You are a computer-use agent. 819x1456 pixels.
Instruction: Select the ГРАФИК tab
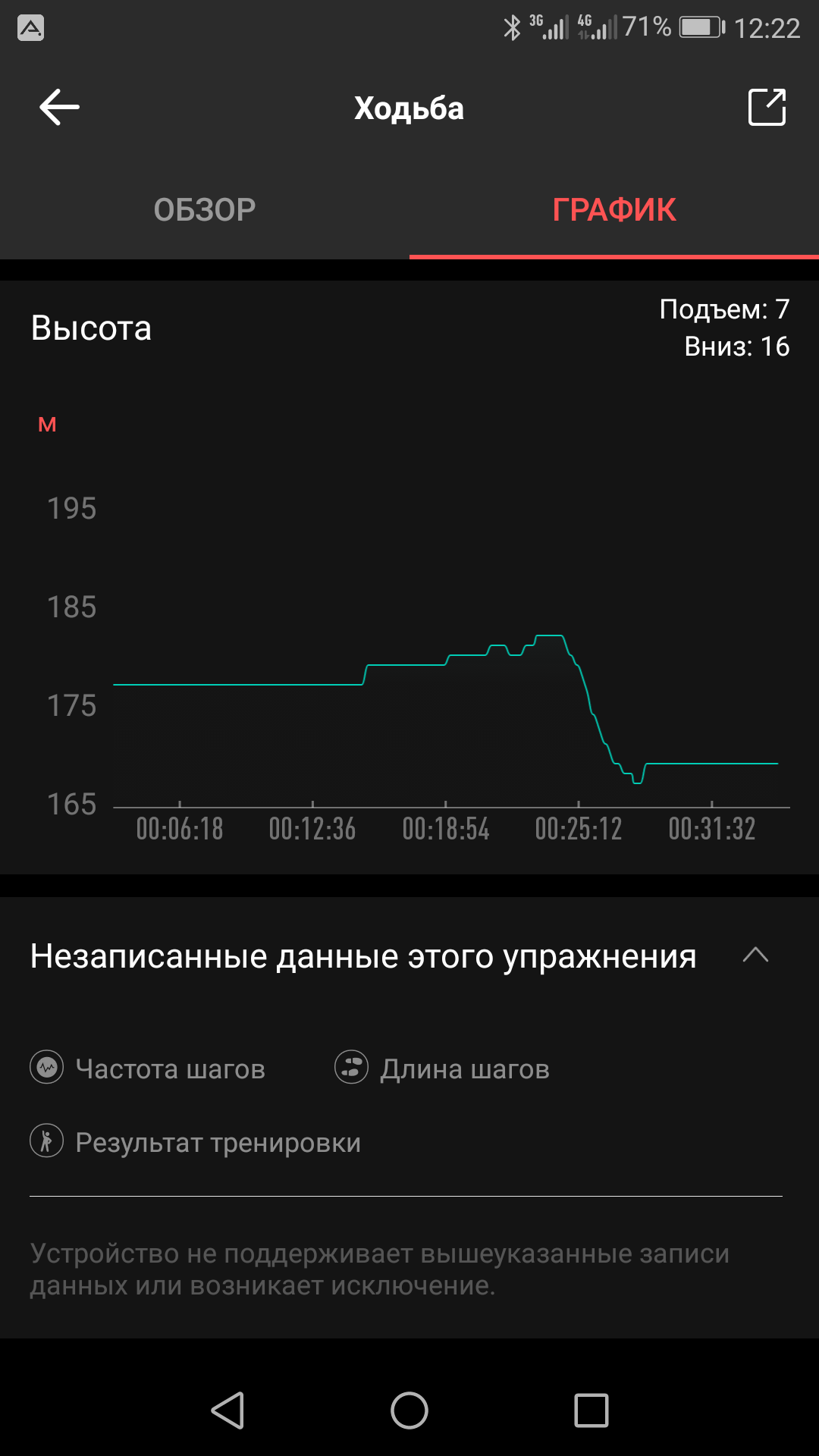614,209
